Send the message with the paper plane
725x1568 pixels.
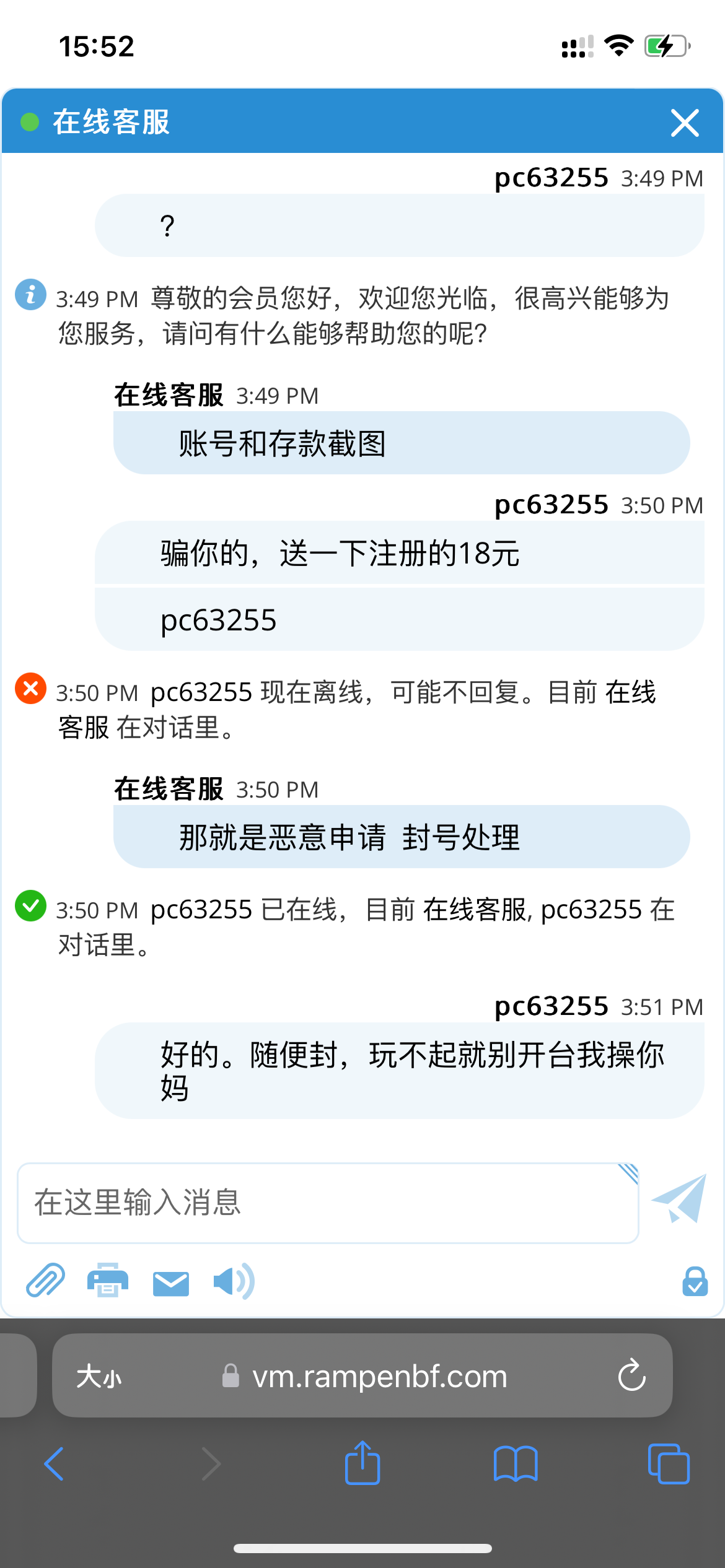(680, 1199)
